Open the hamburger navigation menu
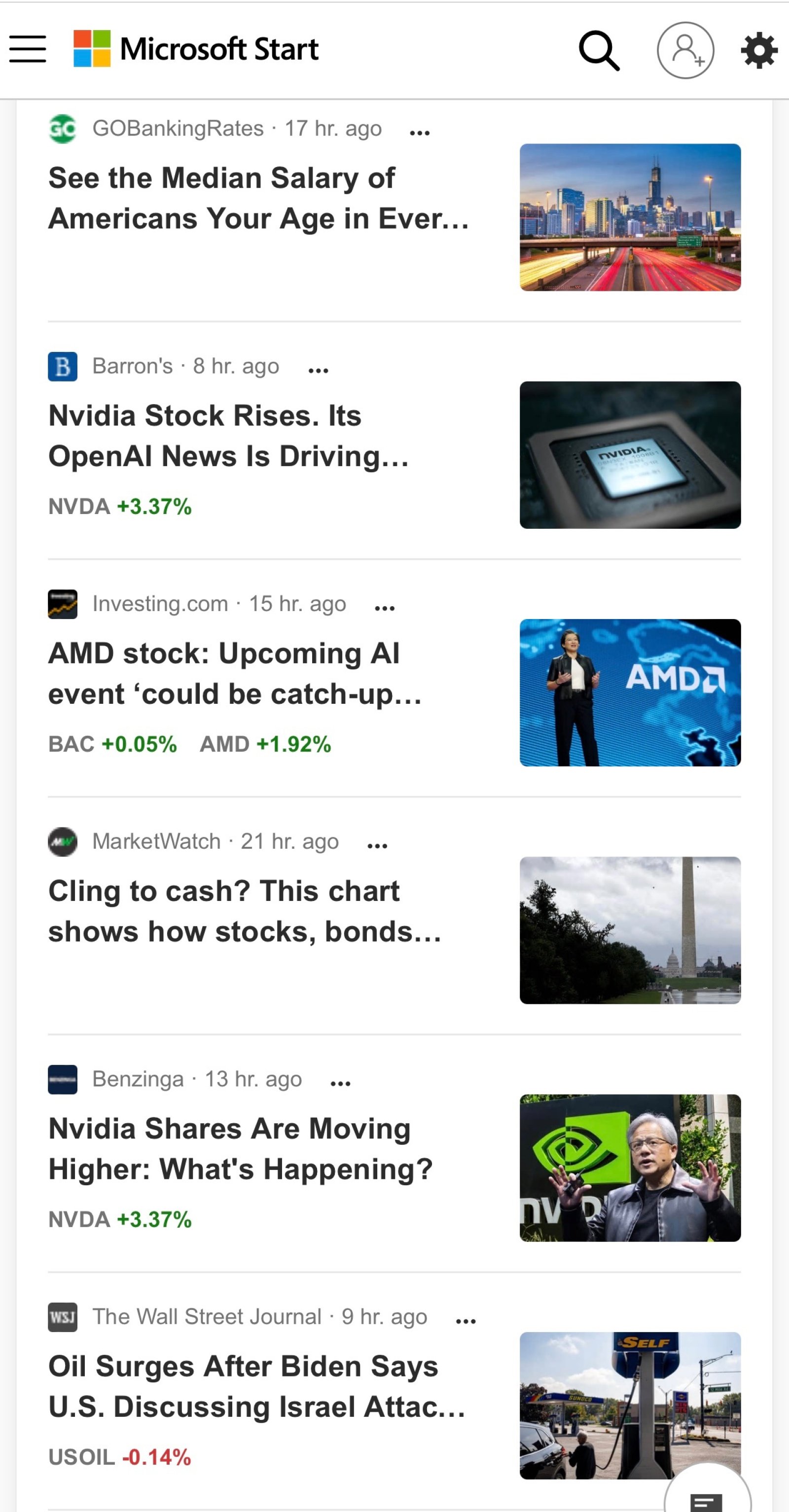Viewport: 789px width, 1512px height. point(28,49)
